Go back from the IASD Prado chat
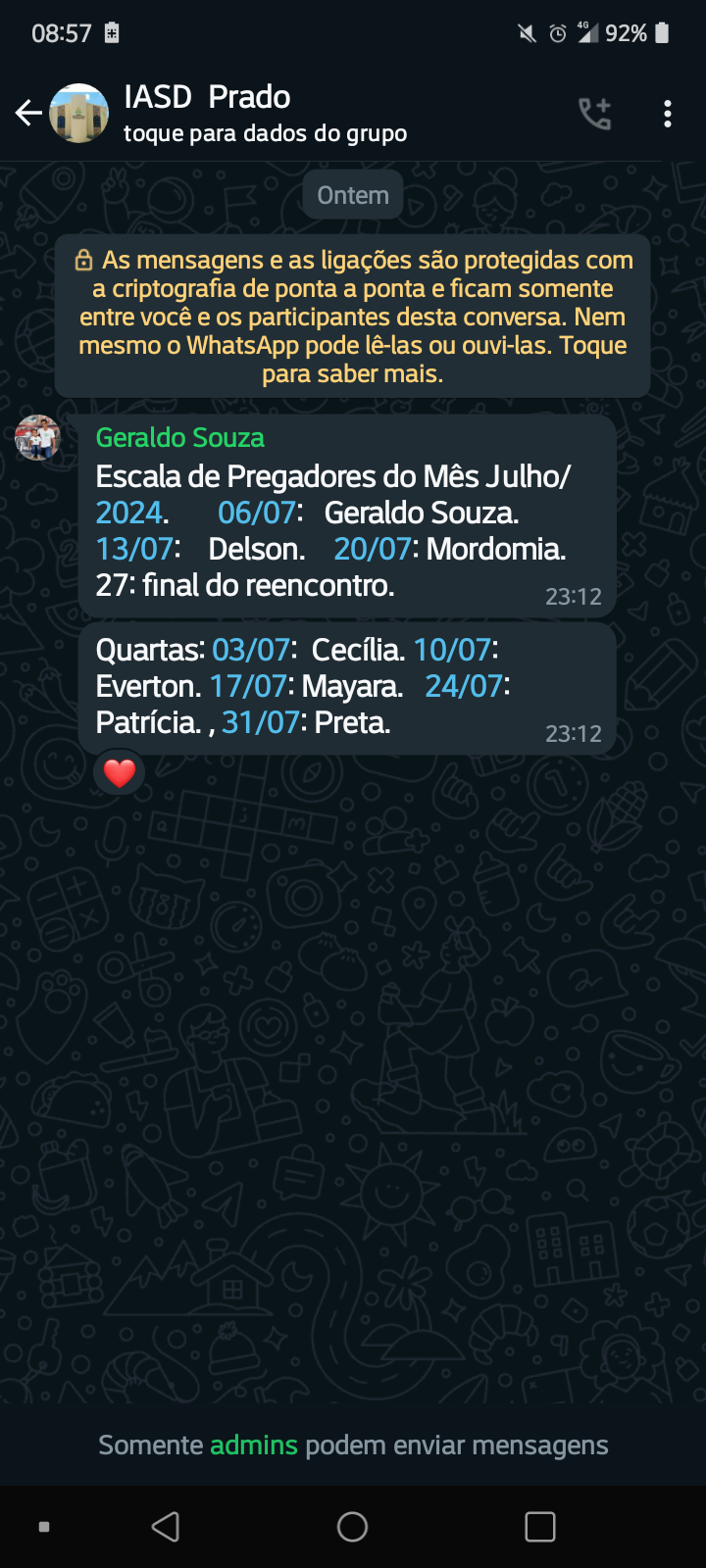Image resolution: width=706 pixels, height=1568 pixels. tap(28, 114)
